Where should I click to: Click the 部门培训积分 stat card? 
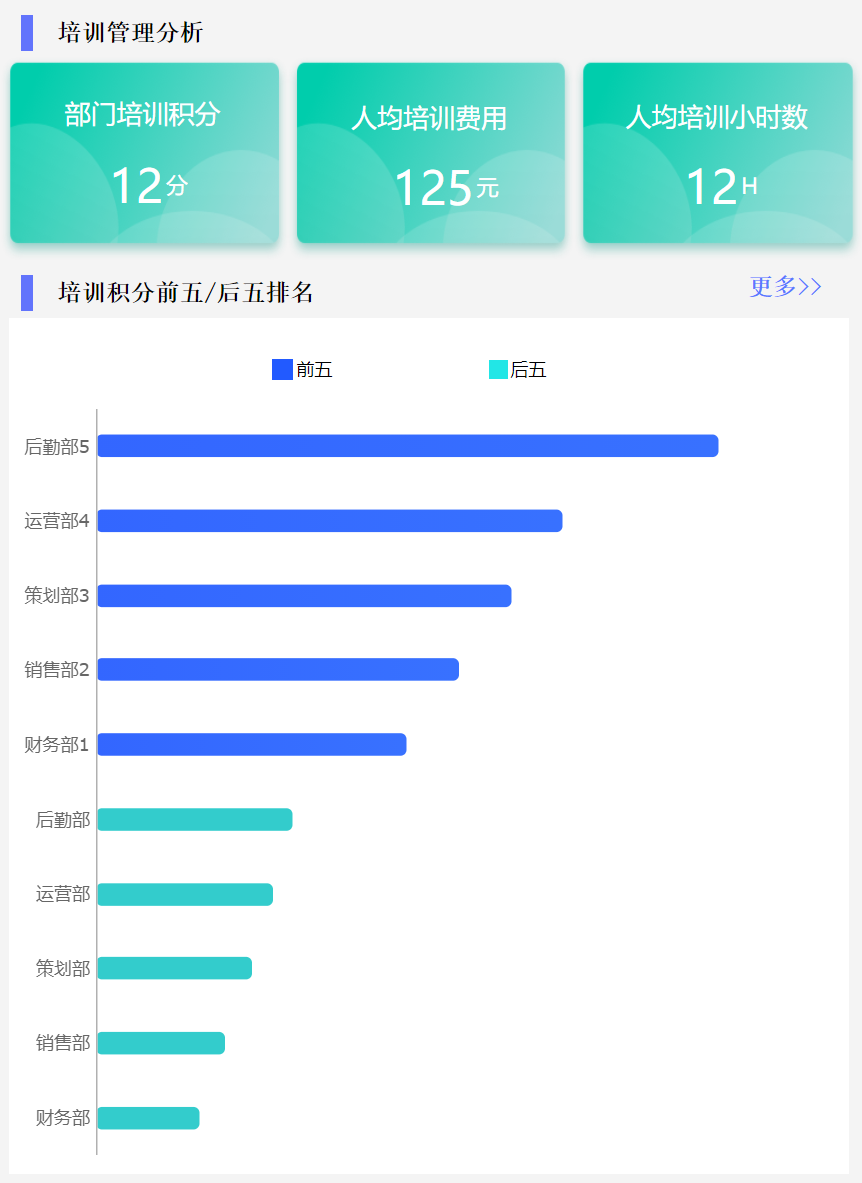pyautogui.click(x=143, y=152)
